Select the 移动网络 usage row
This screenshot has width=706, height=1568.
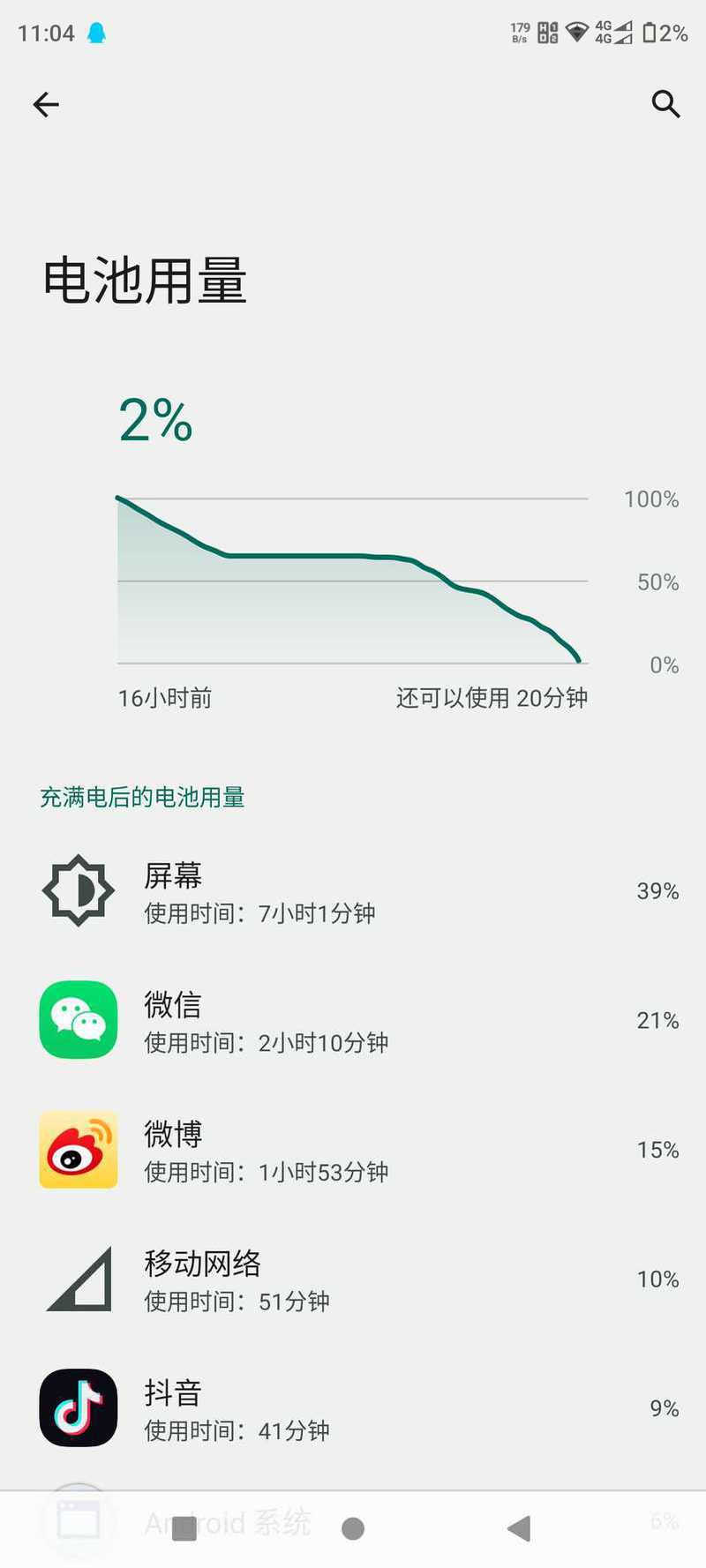pos(353,1279)
